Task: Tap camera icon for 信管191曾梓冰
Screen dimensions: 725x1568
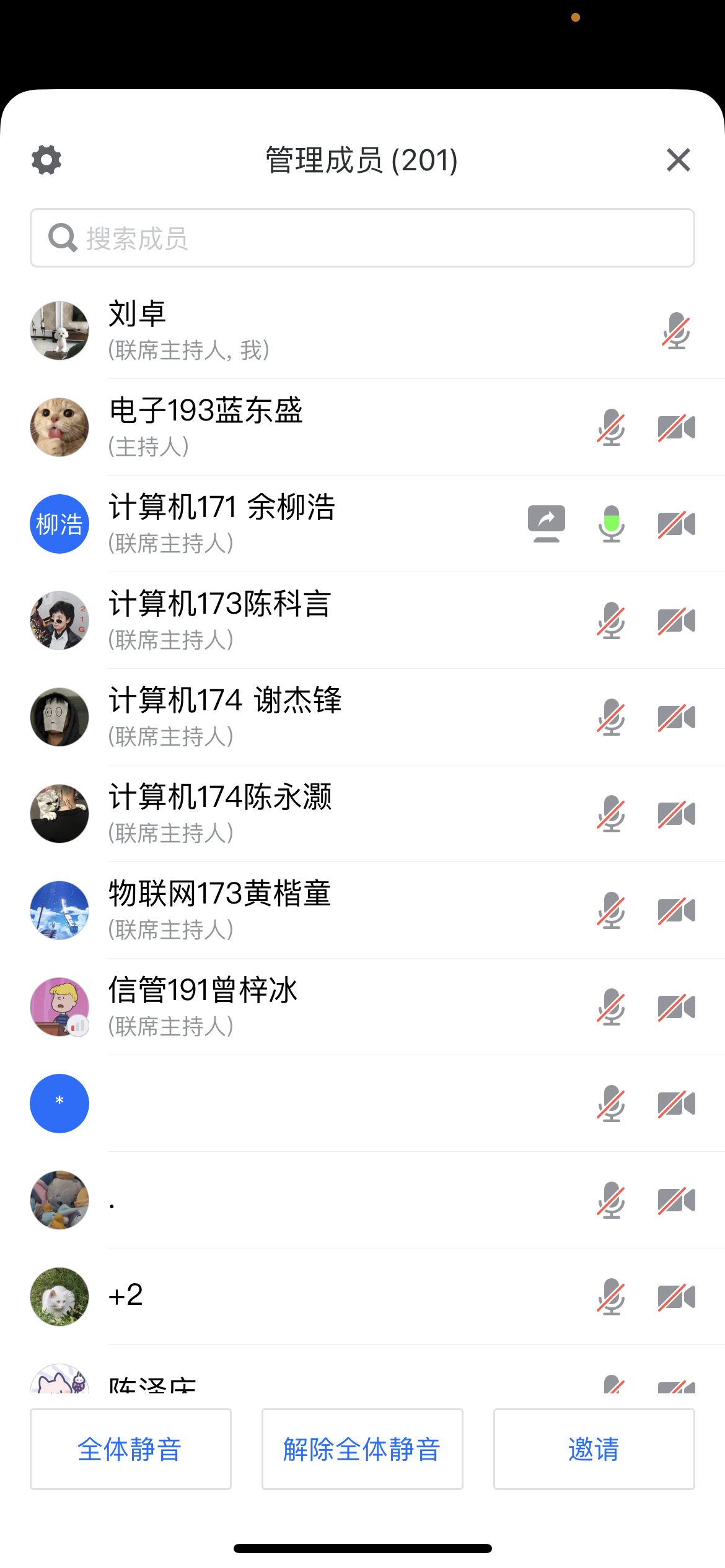Action: pos(676,1007)
